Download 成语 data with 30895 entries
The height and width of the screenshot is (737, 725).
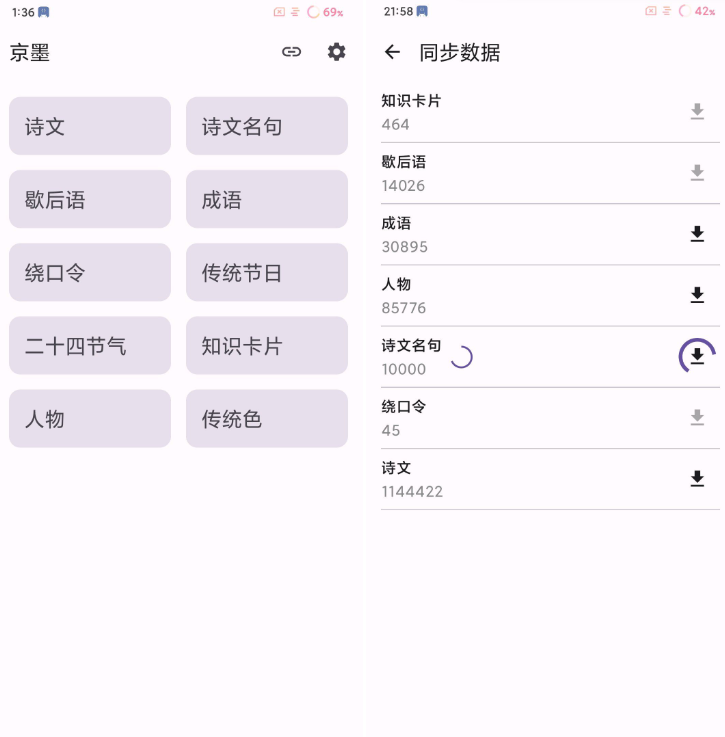pyautogui.click(x=697, y=234)
